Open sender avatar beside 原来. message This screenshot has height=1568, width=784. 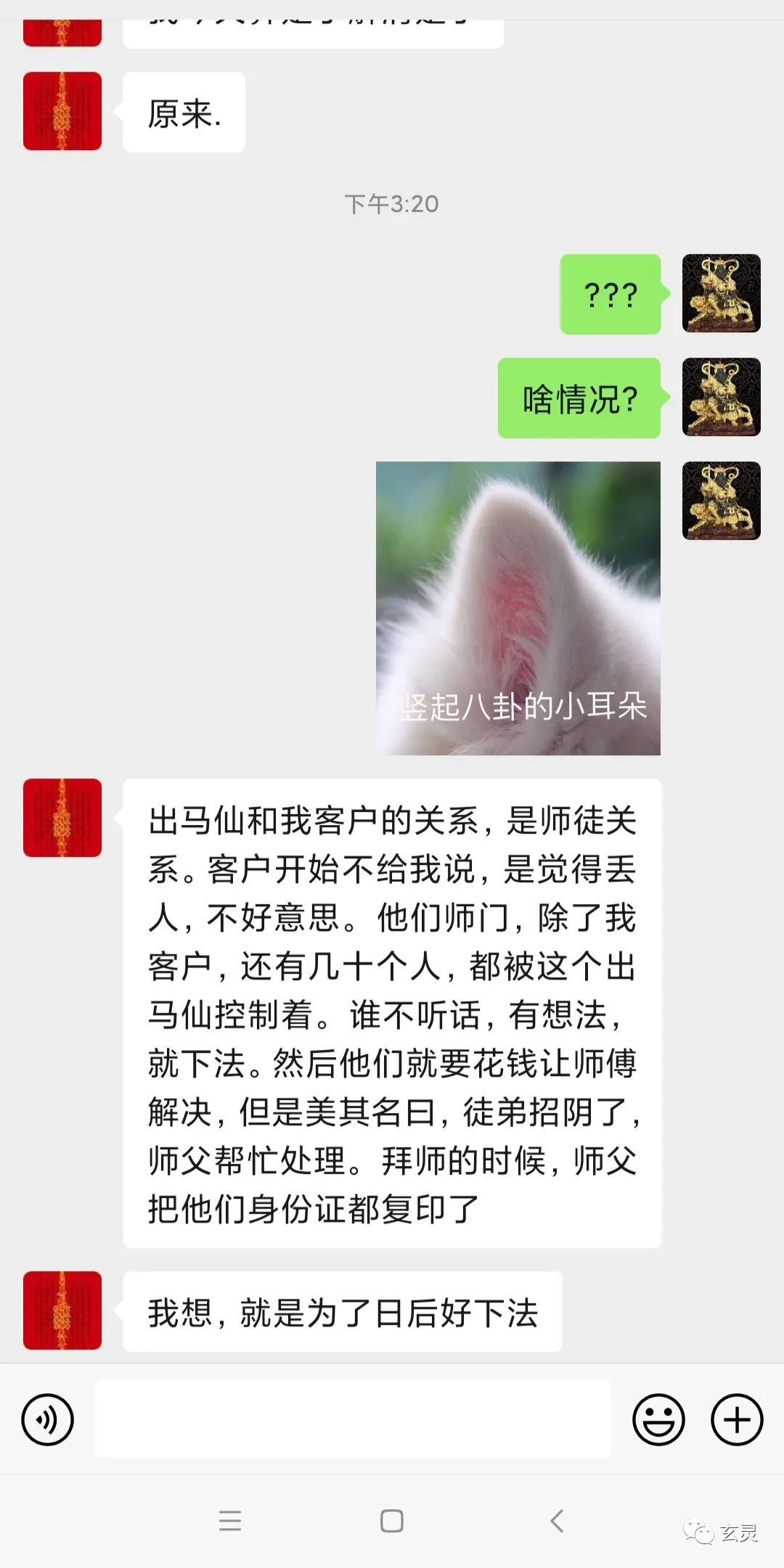point(62,111)
